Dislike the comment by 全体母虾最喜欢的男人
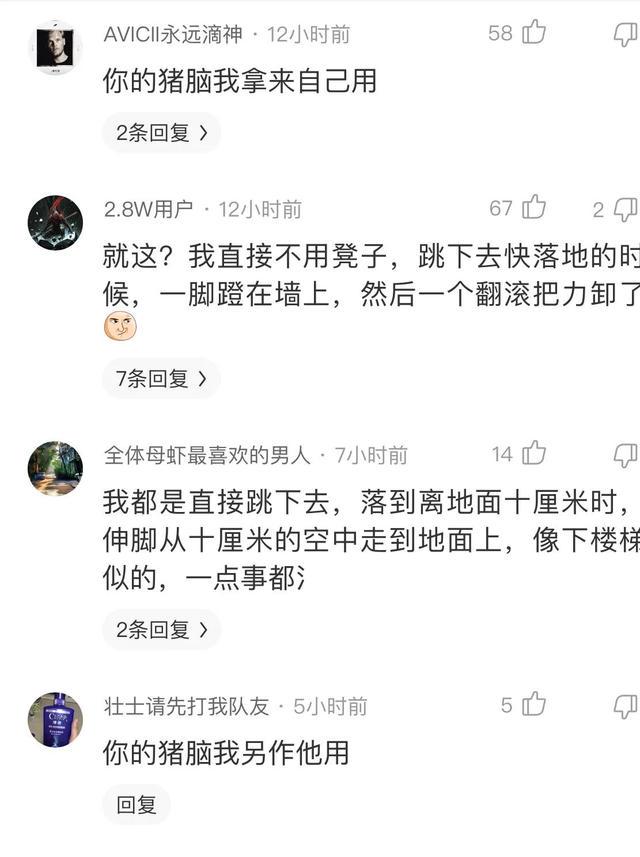Screen dimensions: 640x857 pyautogui.click(x=626, y=455)
